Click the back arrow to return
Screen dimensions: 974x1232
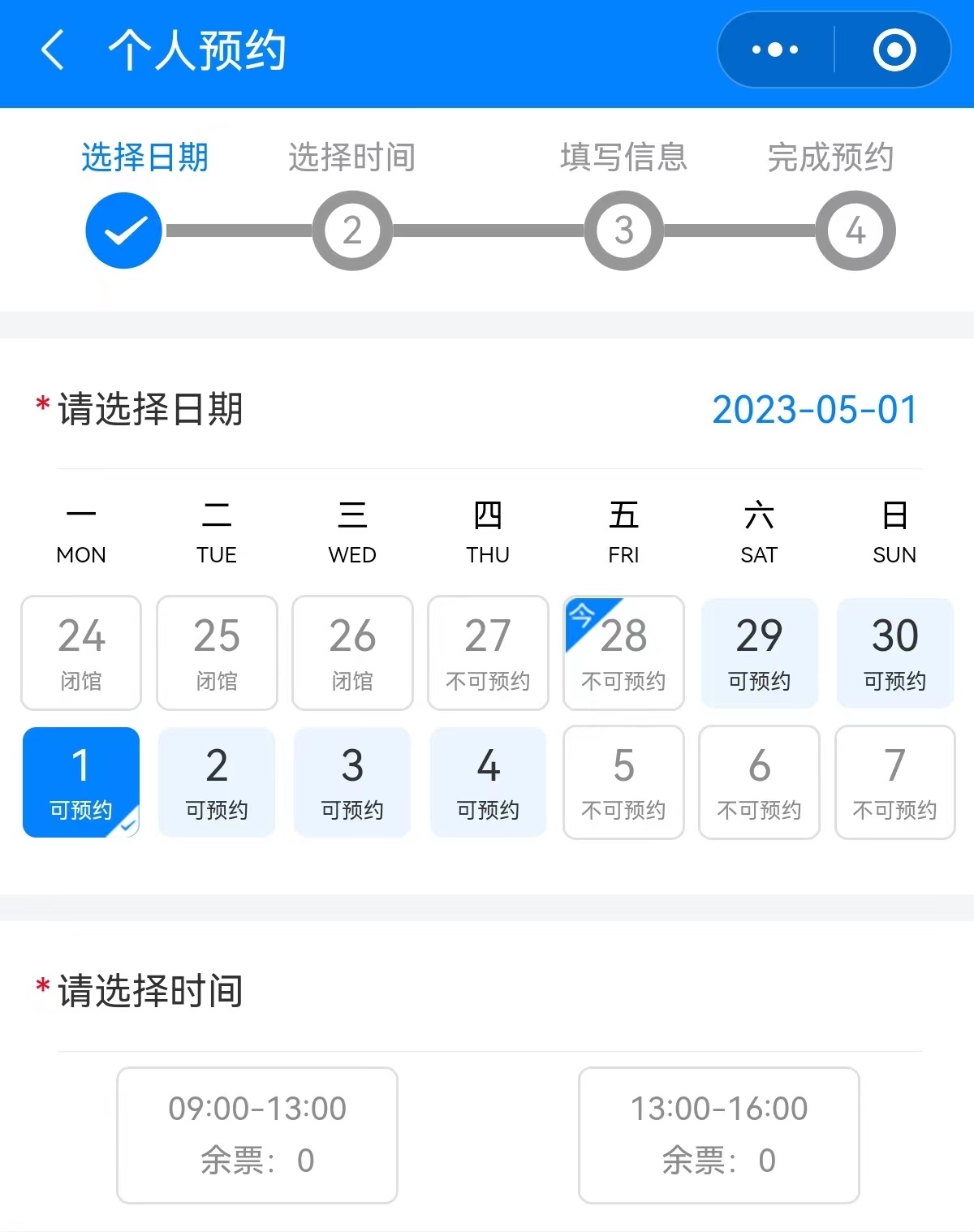[52, 50]
